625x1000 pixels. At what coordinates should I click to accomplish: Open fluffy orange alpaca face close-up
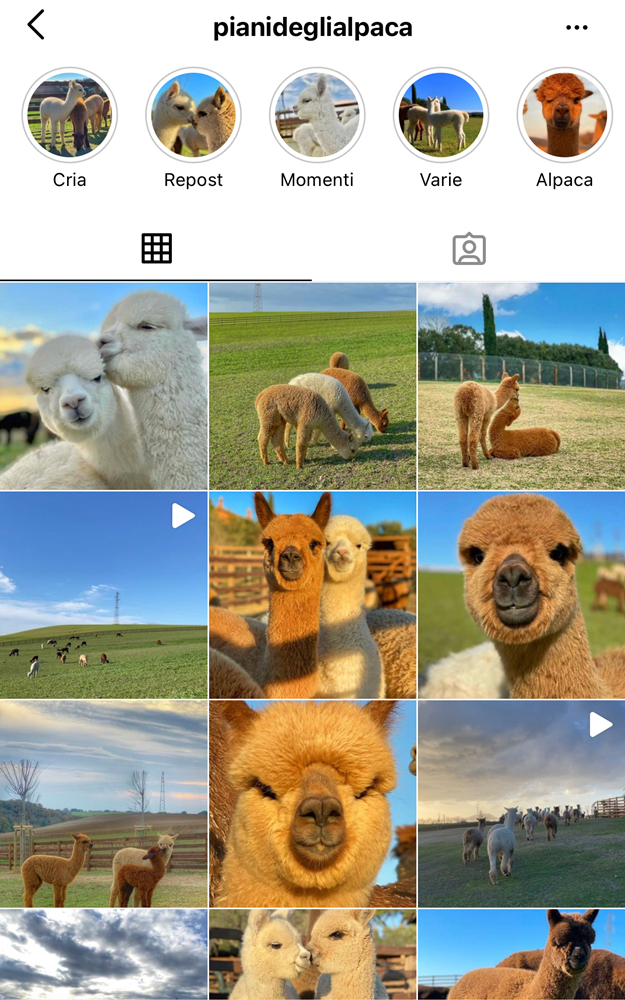point(312,803)
